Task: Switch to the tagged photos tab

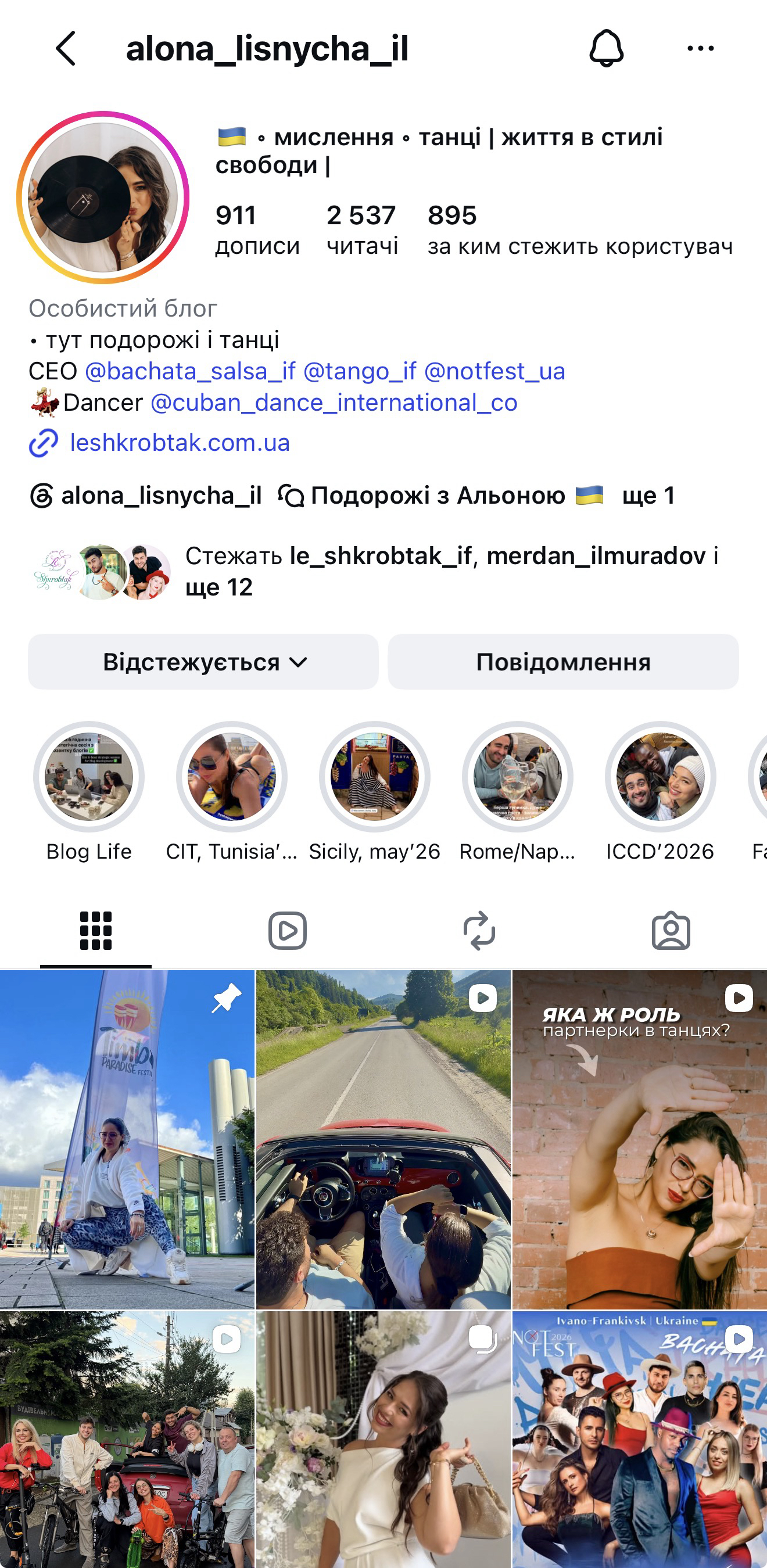Action: pos(671,930)
